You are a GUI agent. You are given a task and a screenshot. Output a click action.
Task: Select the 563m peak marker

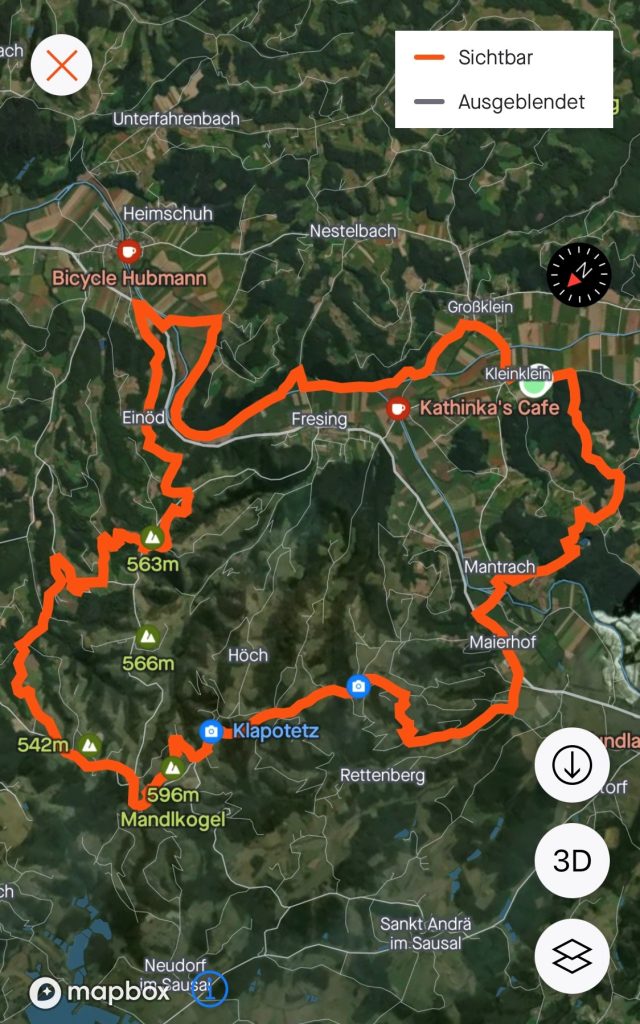pos(152,538)
